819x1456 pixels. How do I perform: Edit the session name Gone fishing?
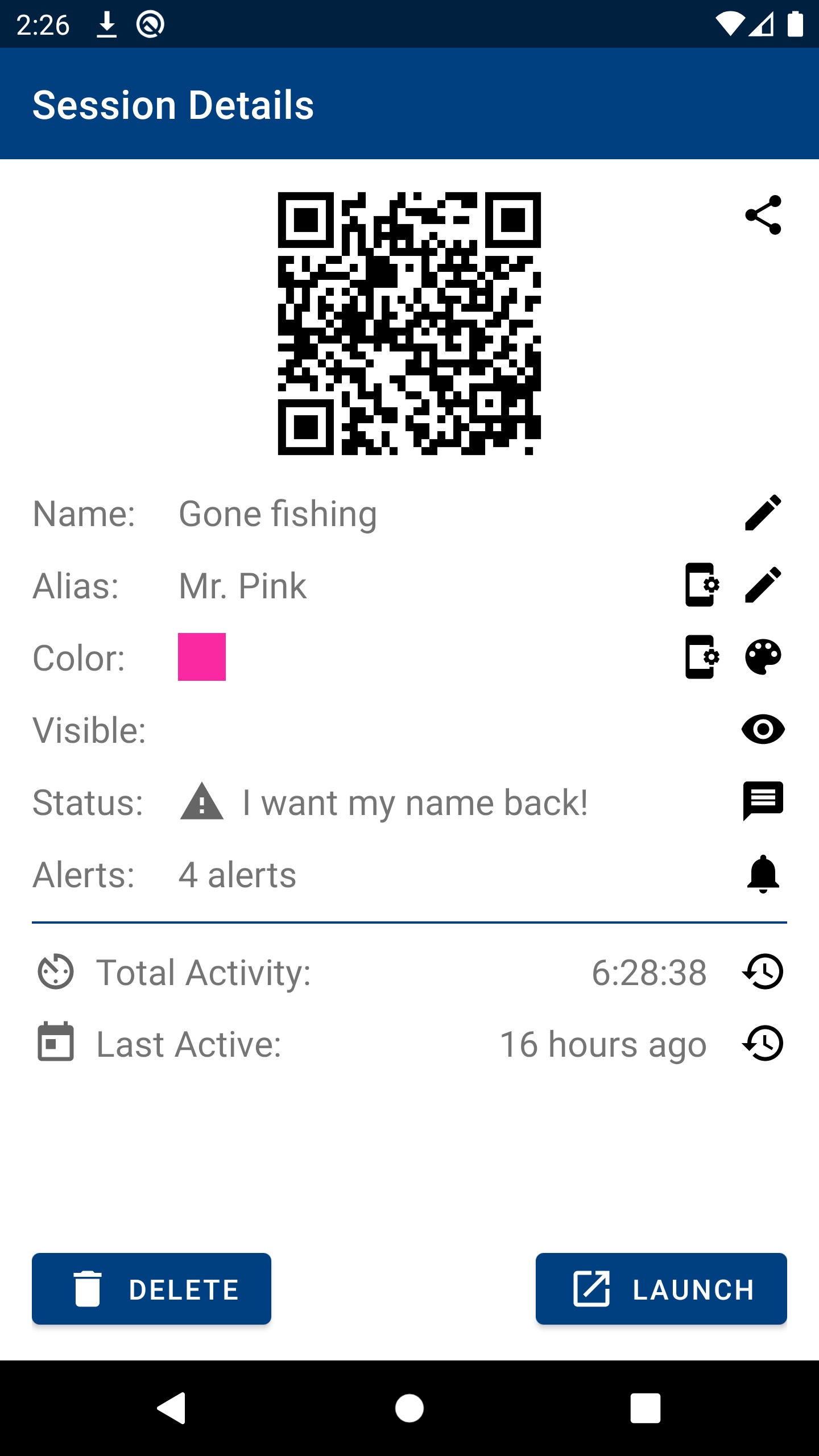tap(763, 513)
